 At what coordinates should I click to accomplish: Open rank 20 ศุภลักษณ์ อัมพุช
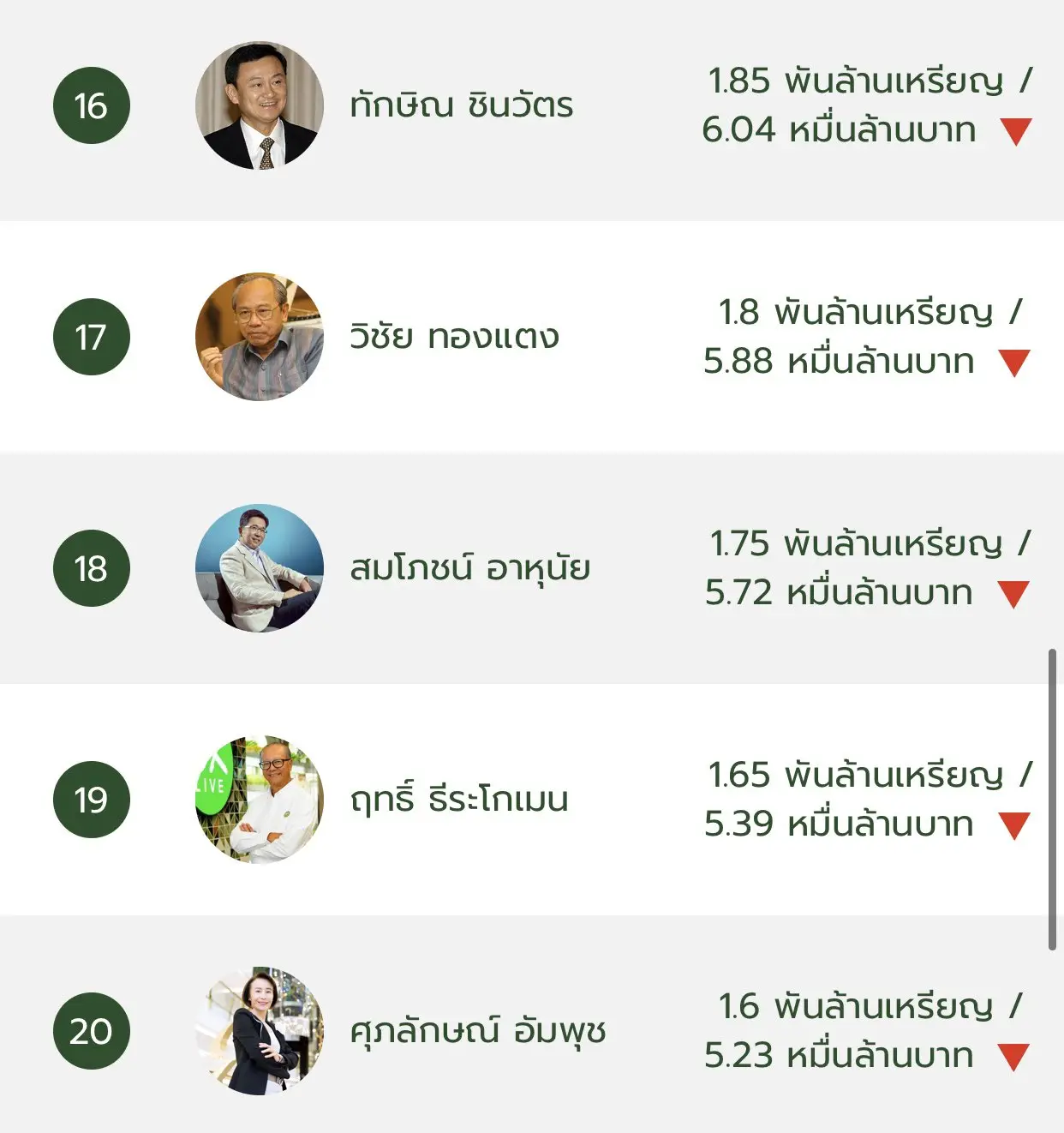click(x=477, y=1031)
